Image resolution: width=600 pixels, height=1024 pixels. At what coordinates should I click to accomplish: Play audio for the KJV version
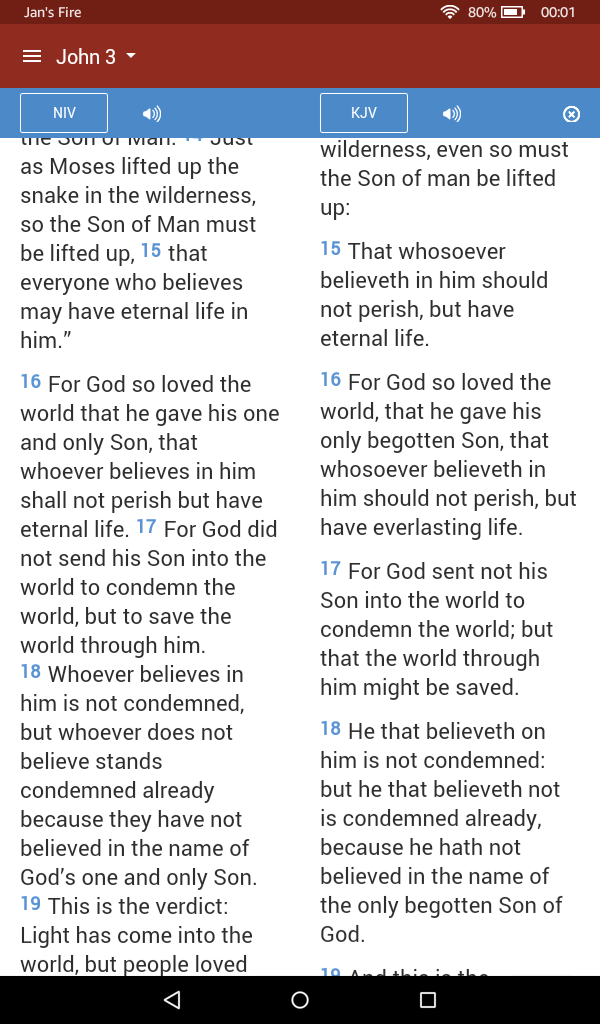pyautogui.click(x=452, y=114)
